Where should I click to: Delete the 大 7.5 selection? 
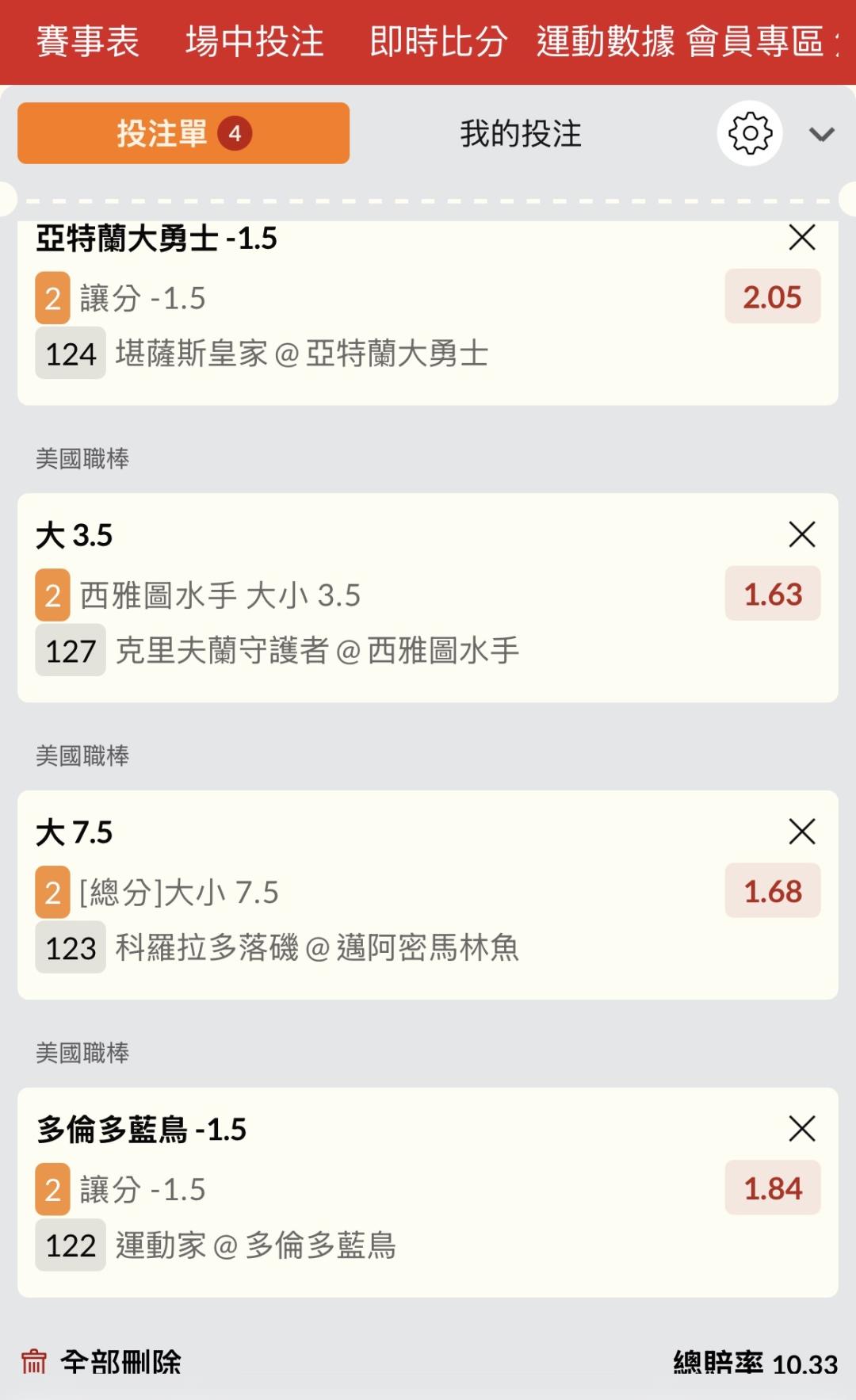[x=802, y=832]
